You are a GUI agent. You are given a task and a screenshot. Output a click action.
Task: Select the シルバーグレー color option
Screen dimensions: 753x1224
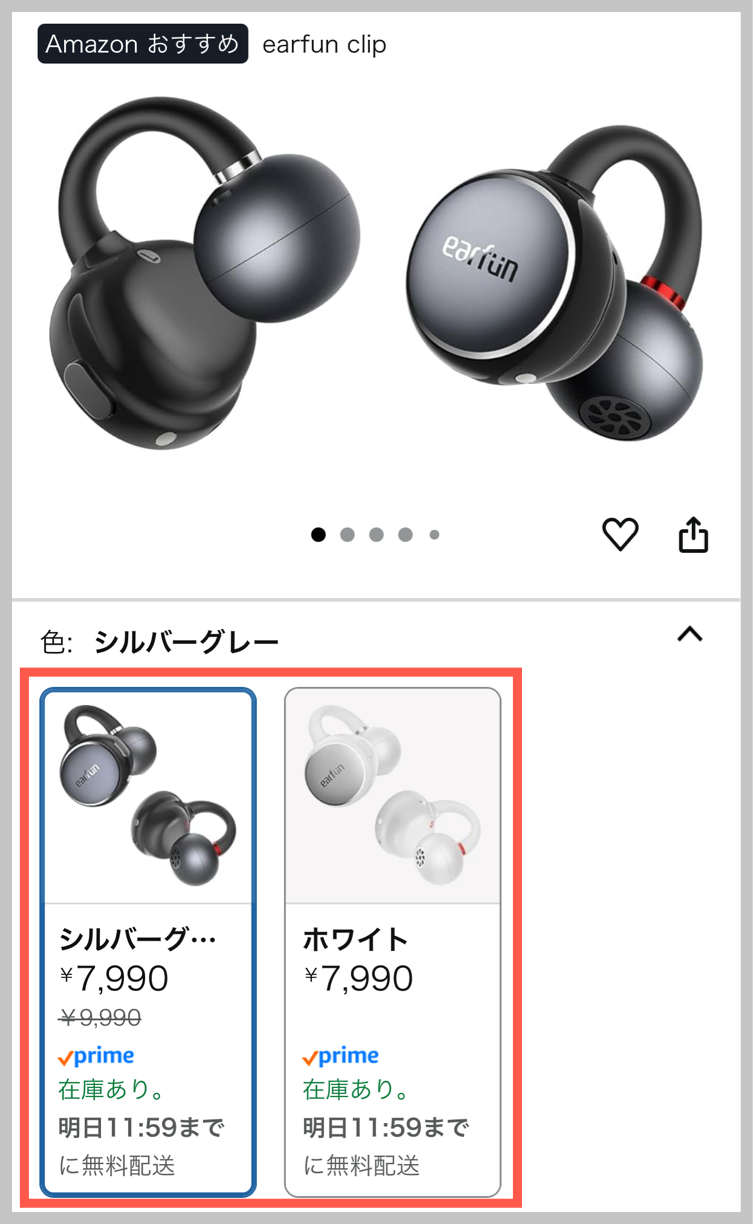(148, 940)
